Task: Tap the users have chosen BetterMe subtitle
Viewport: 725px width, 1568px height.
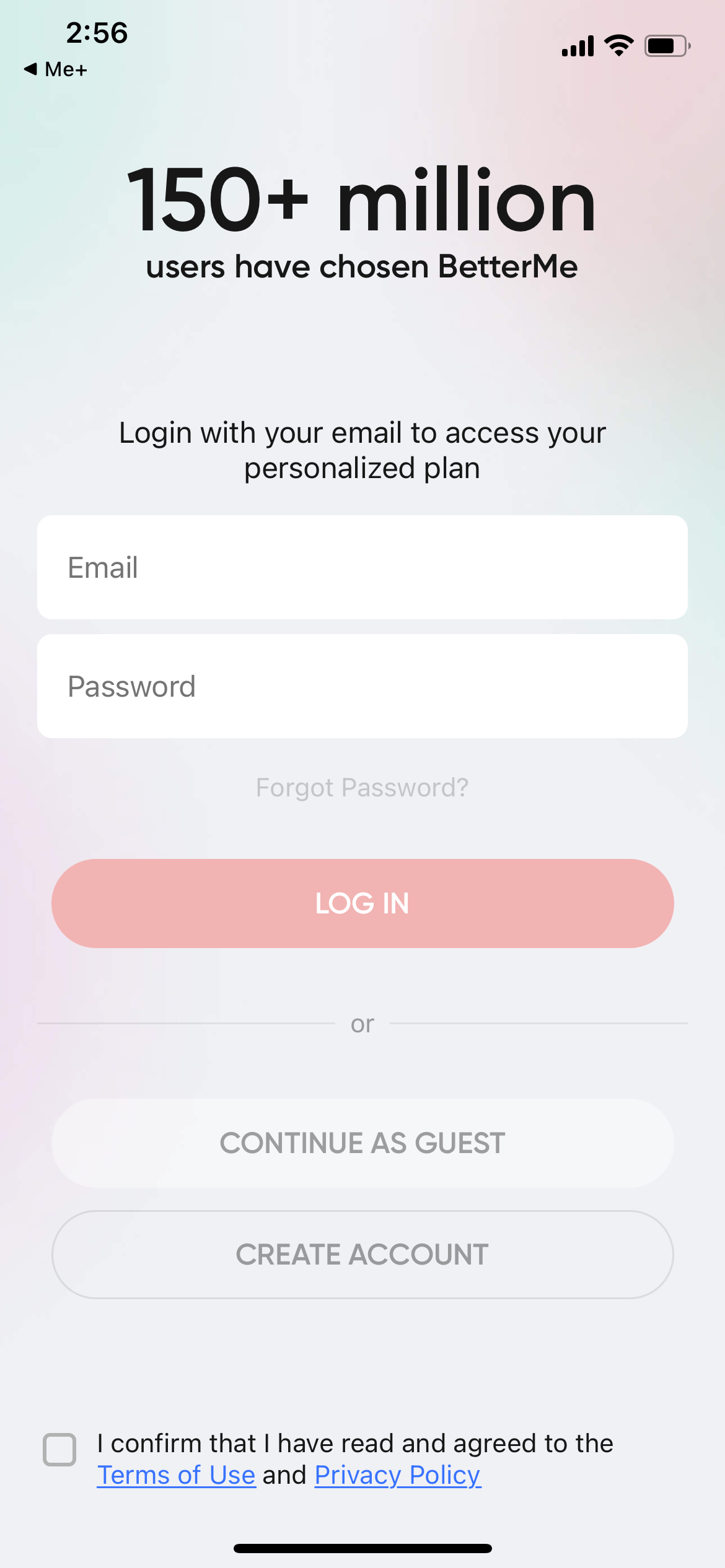Action: tap(362, 268)
